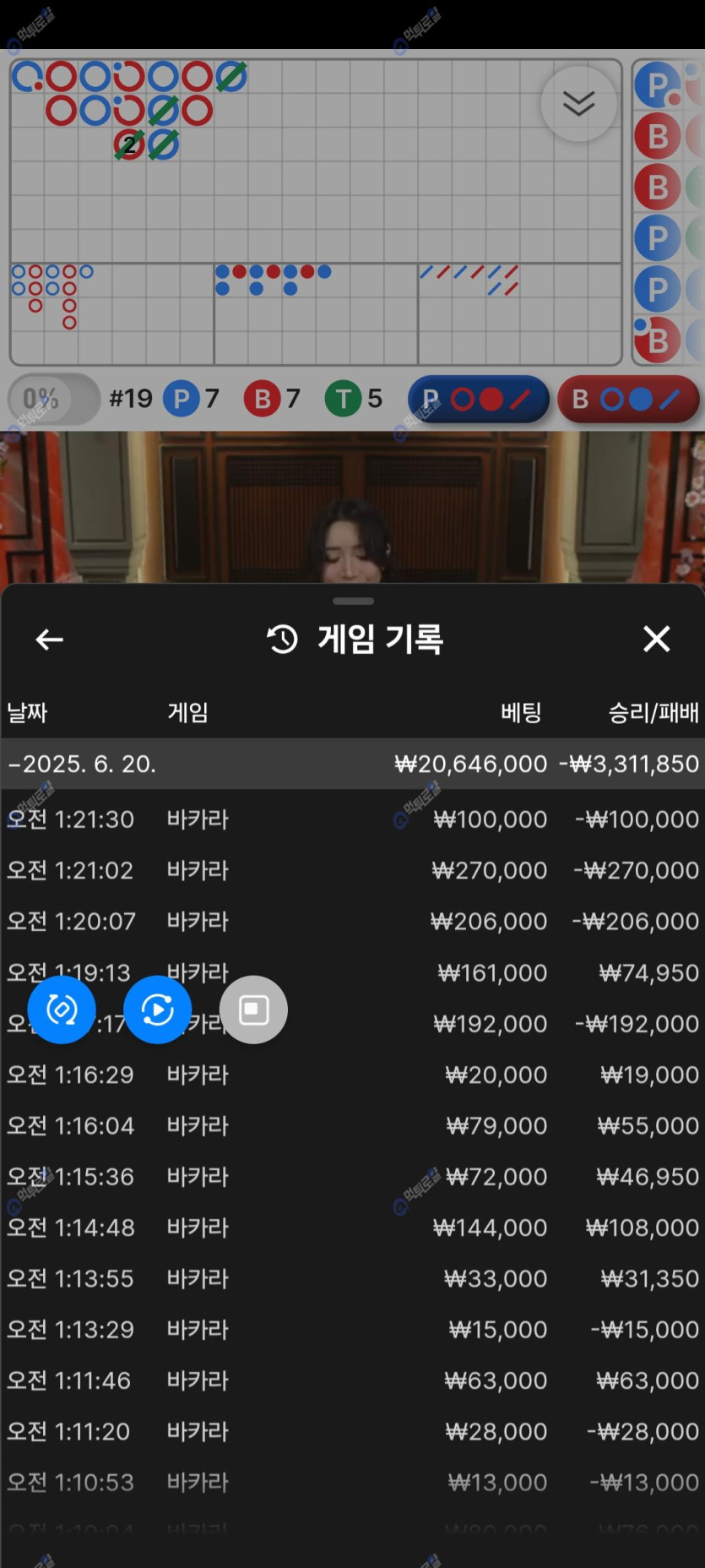Select the 오전 1:13:55 바카라 entry
Image resolution: width=705 pixels, height=1568 pixels.
point(352,1278)
